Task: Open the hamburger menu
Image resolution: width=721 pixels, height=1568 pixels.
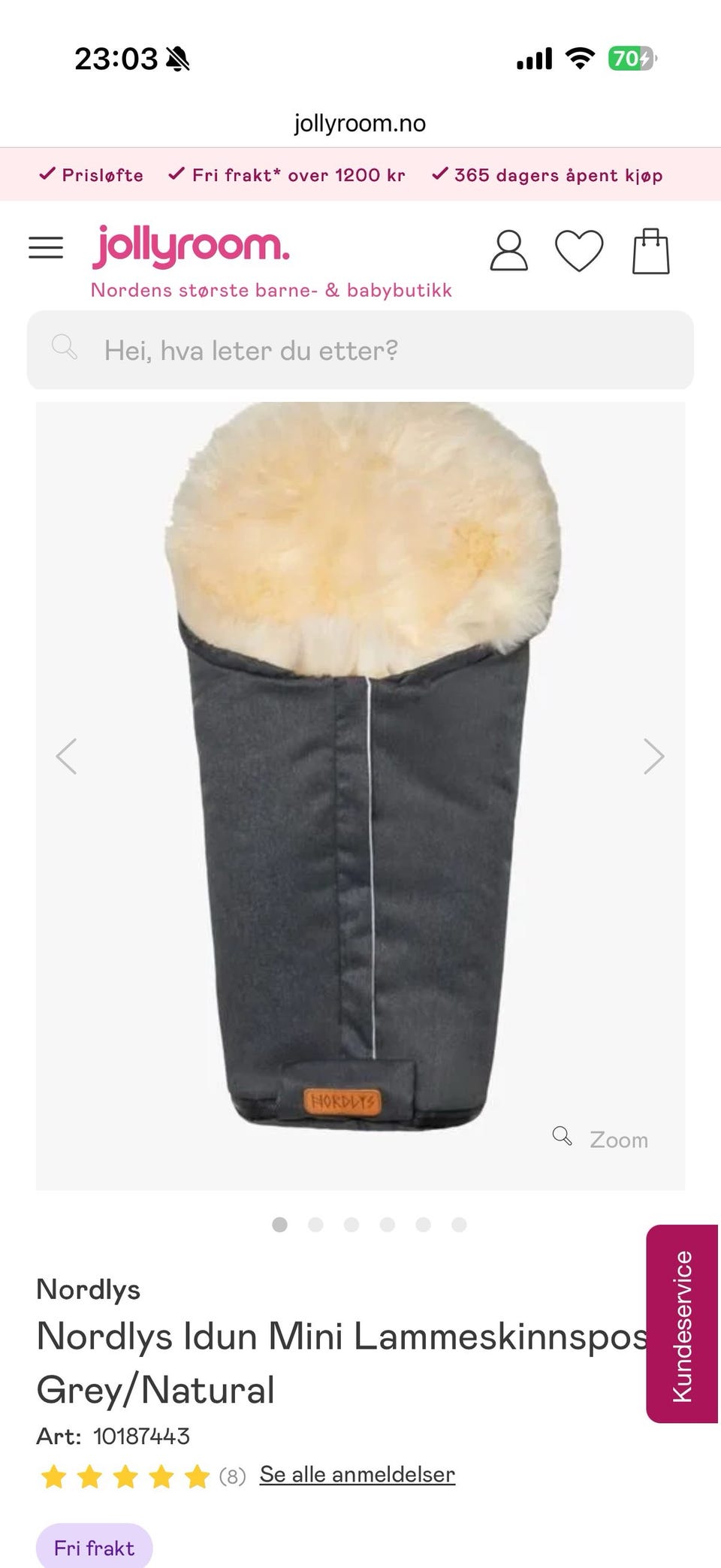Action: pyautogui.click(x=46, y=248)
